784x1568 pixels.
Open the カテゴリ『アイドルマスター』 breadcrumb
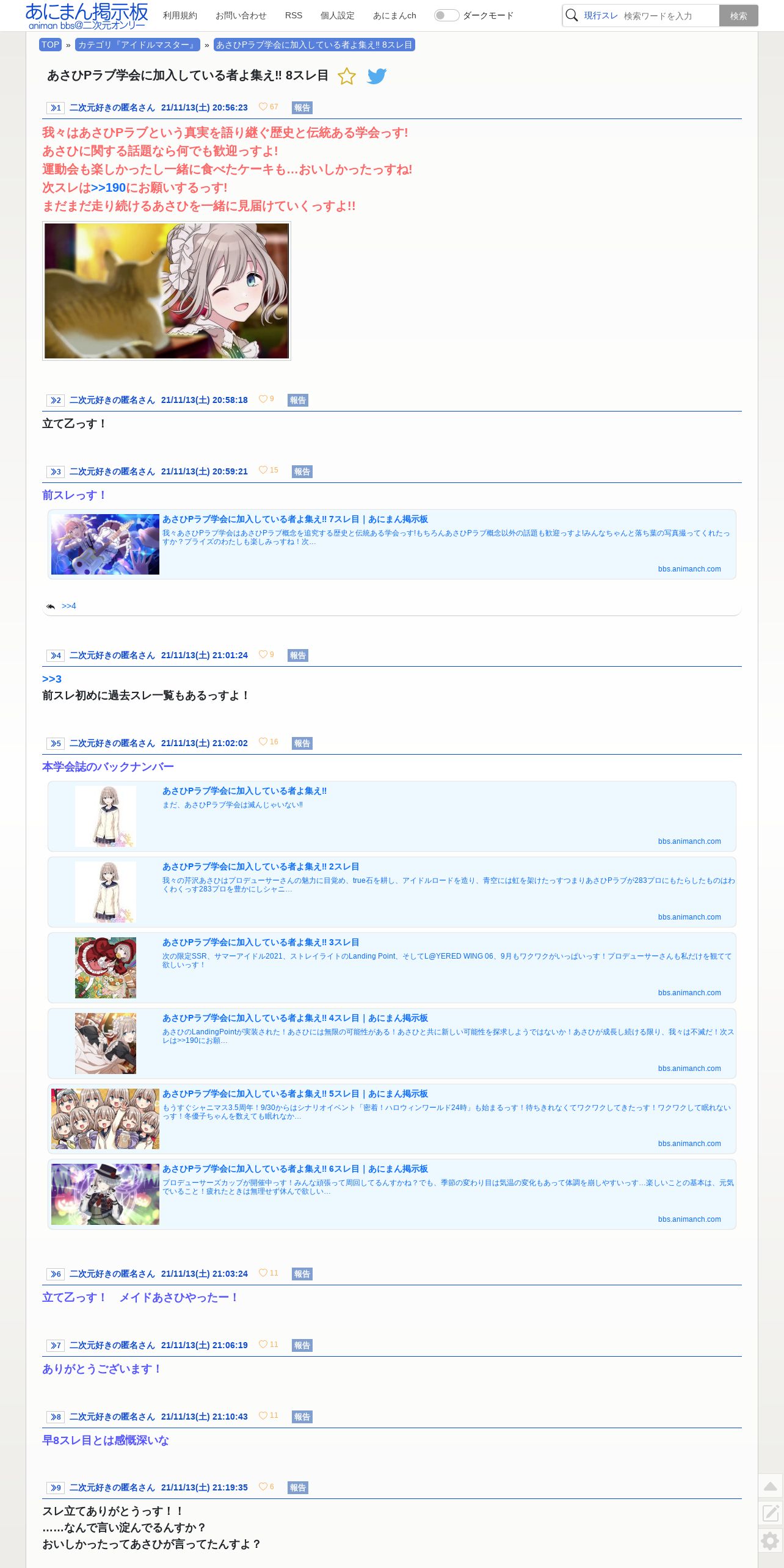(137, 45)
